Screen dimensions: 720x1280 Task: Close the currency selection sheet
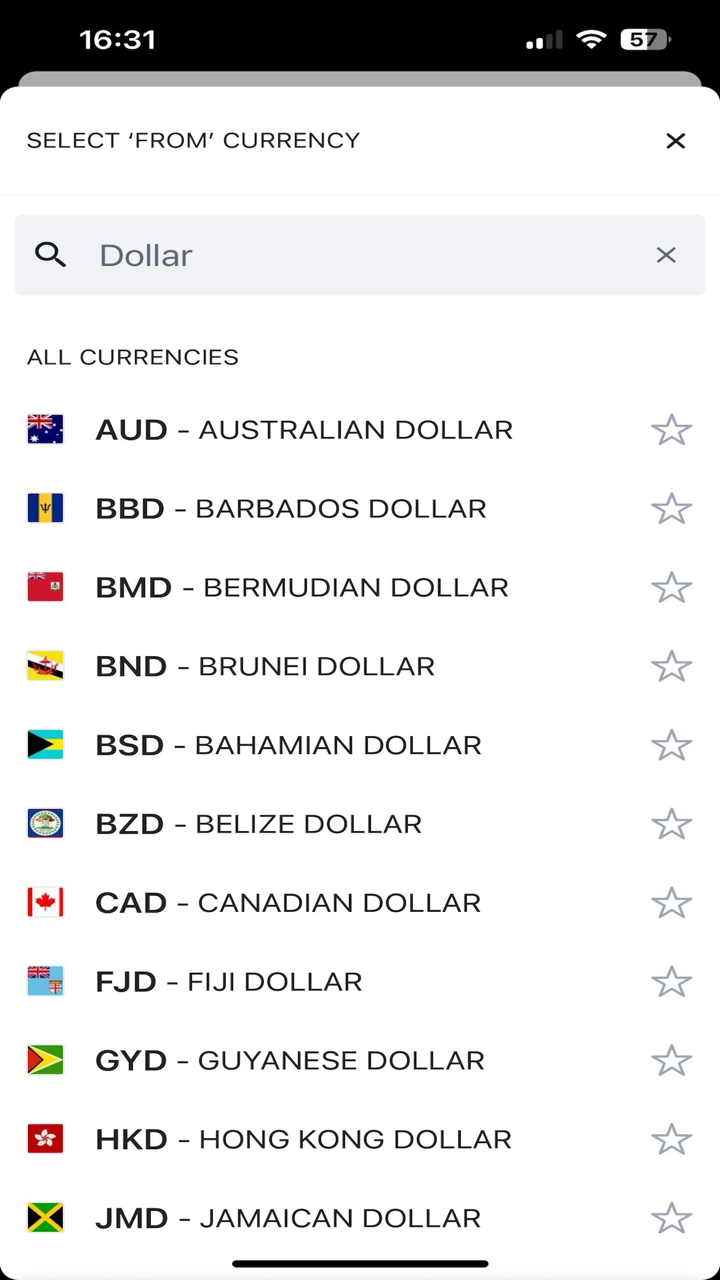tap(676, 141)
